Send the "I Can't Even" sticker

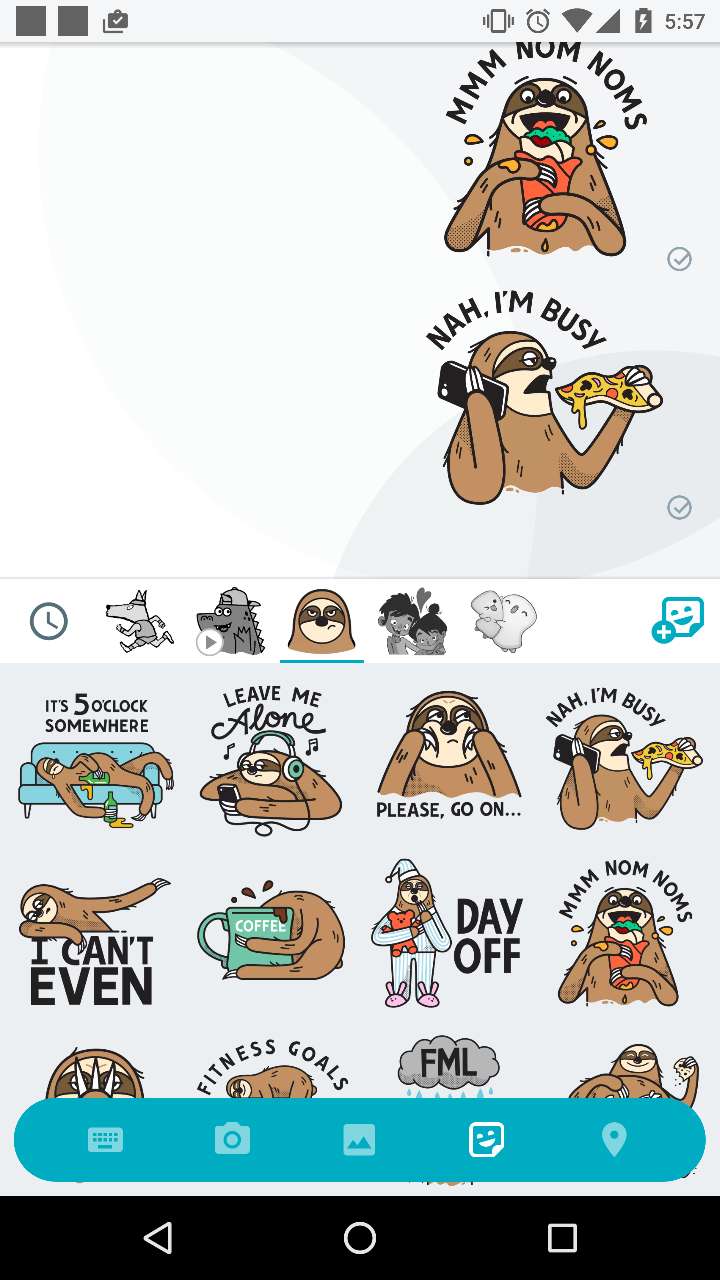click(x=92, y=940)
